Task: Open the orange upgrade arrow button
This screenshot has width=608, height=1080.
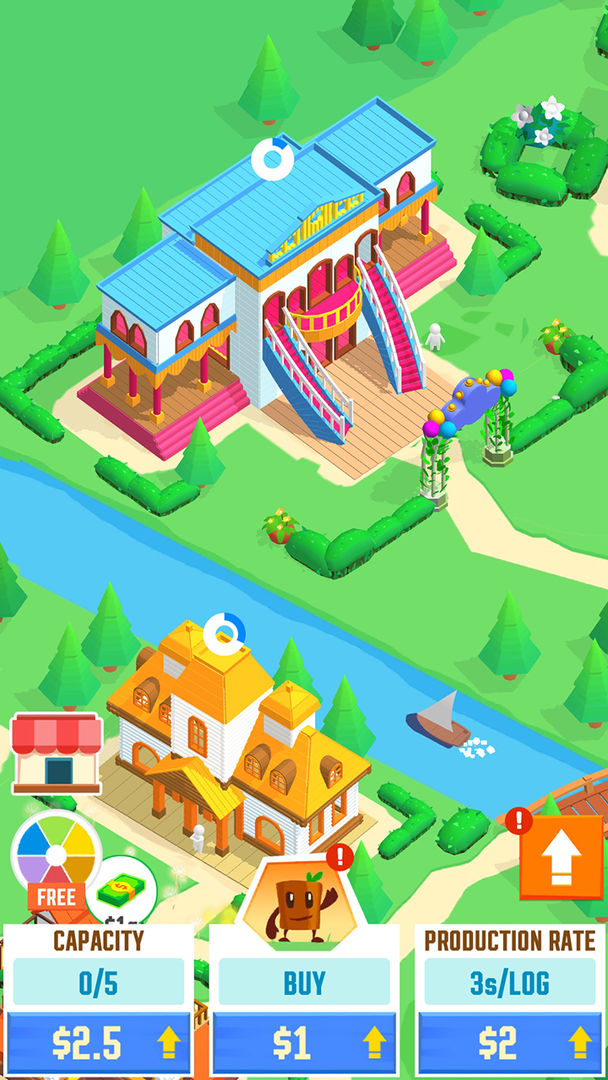Action: 560,856
